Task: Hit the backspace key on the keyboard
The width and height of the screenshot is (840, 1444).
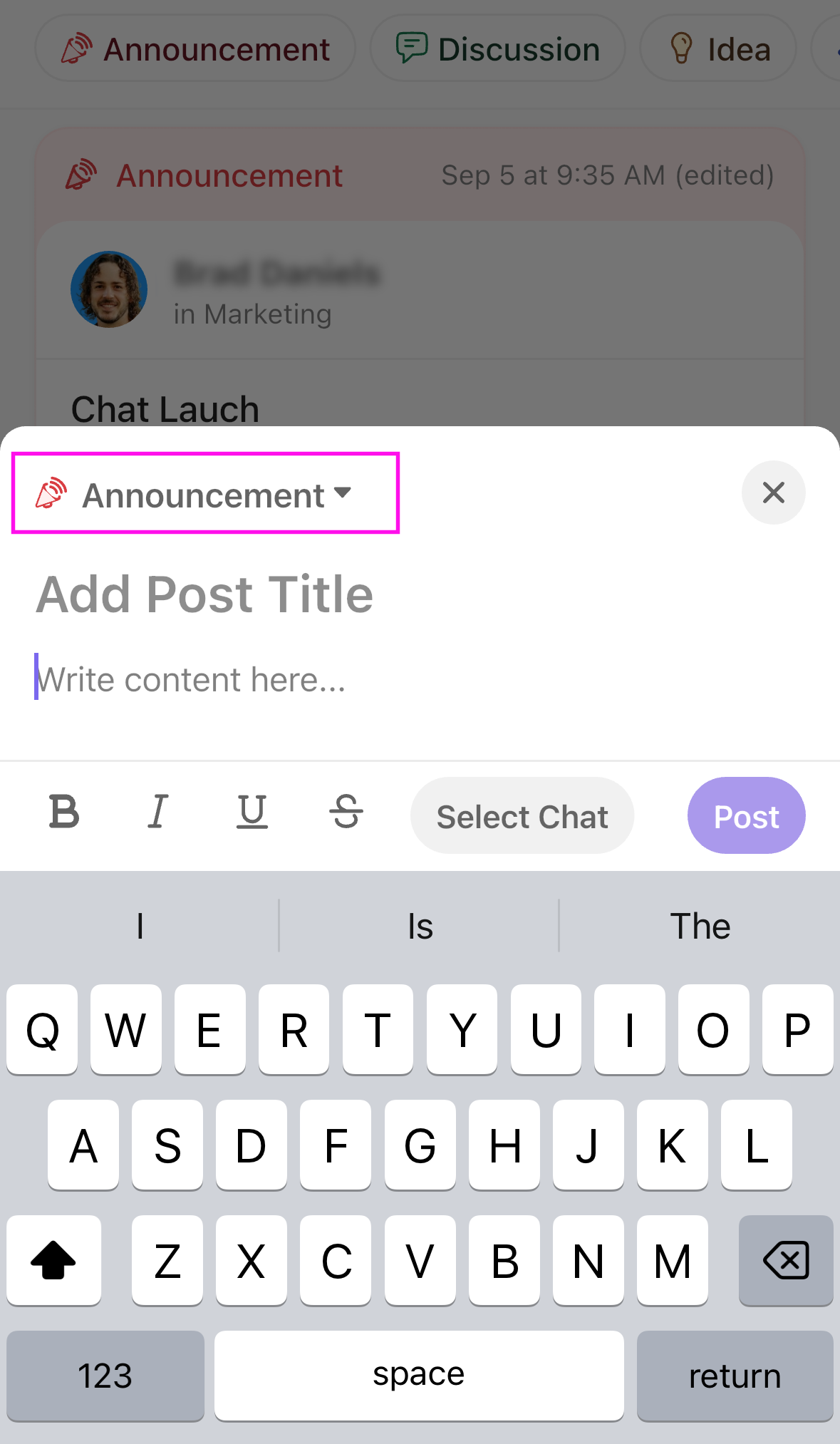Action: pyautogui.click(x=786, y=1260)
